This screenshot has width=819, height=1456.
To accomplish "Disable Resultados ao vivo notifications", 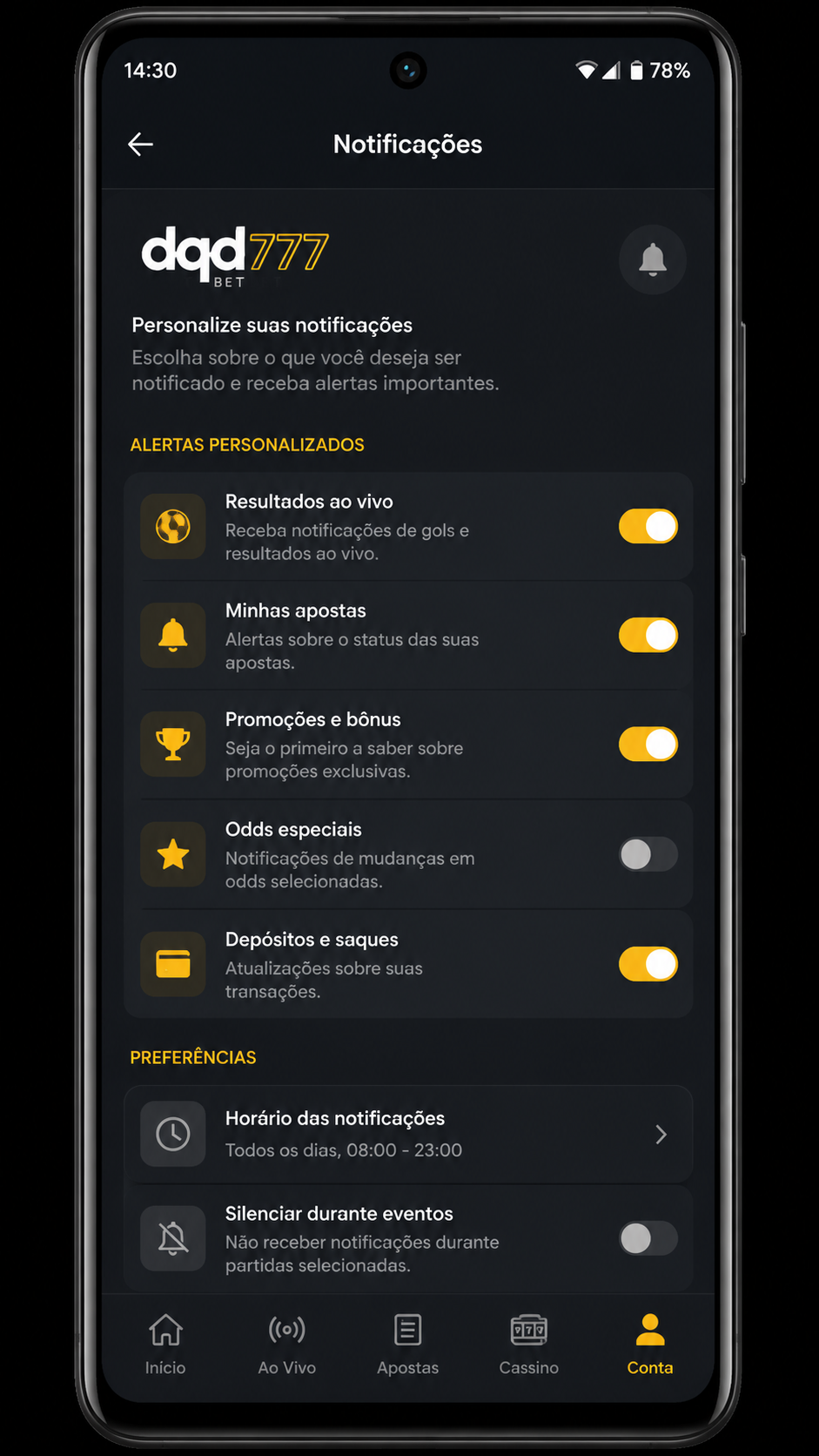I will coord(648,527).
